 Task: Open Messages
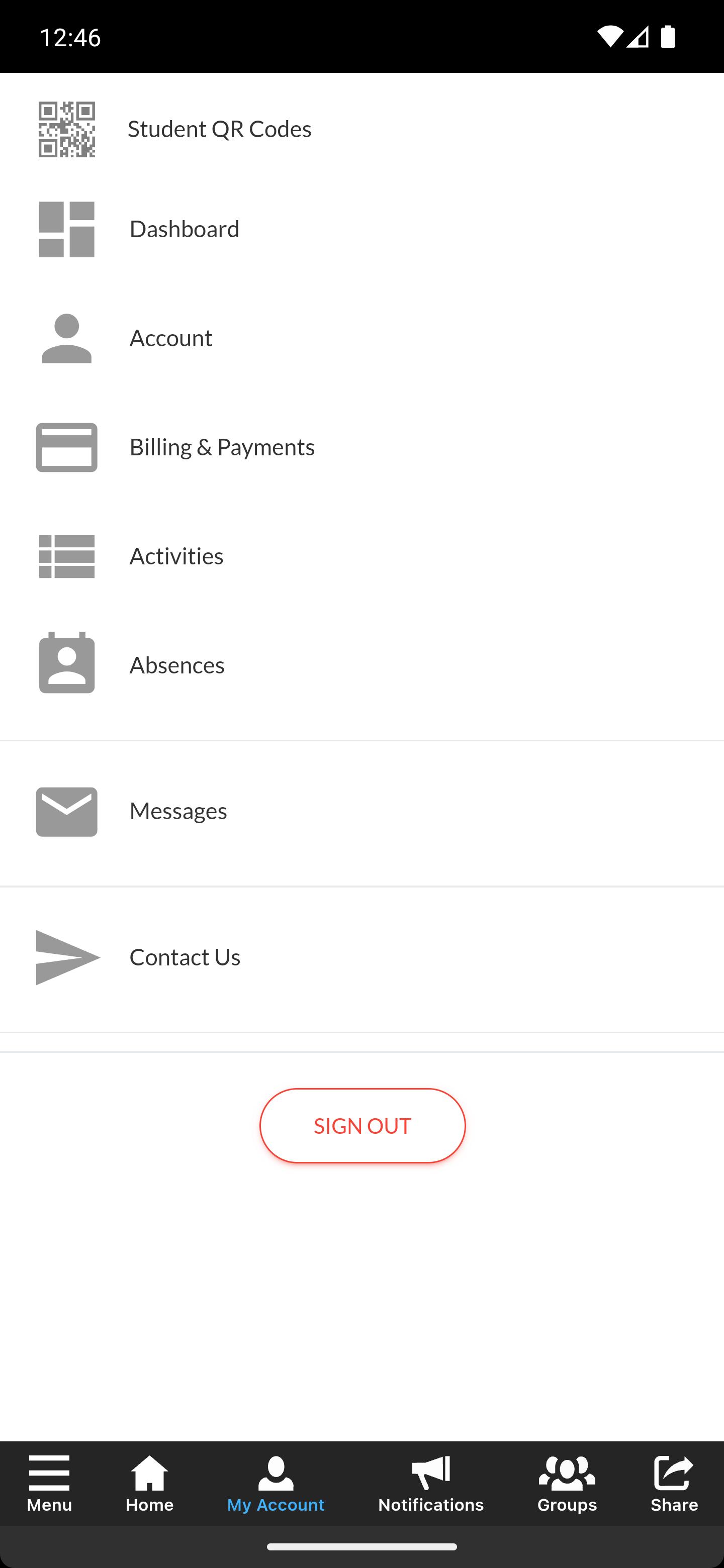[x=361, y=812]
